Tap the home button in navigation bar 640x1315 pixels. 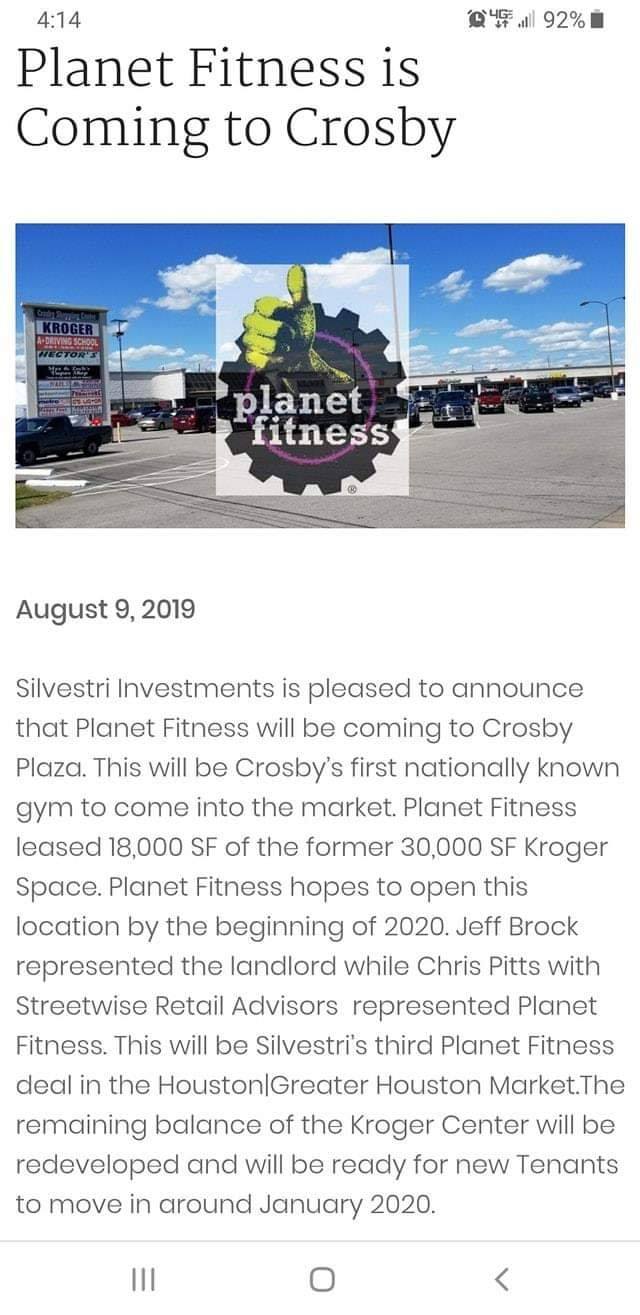point(321,1278)
